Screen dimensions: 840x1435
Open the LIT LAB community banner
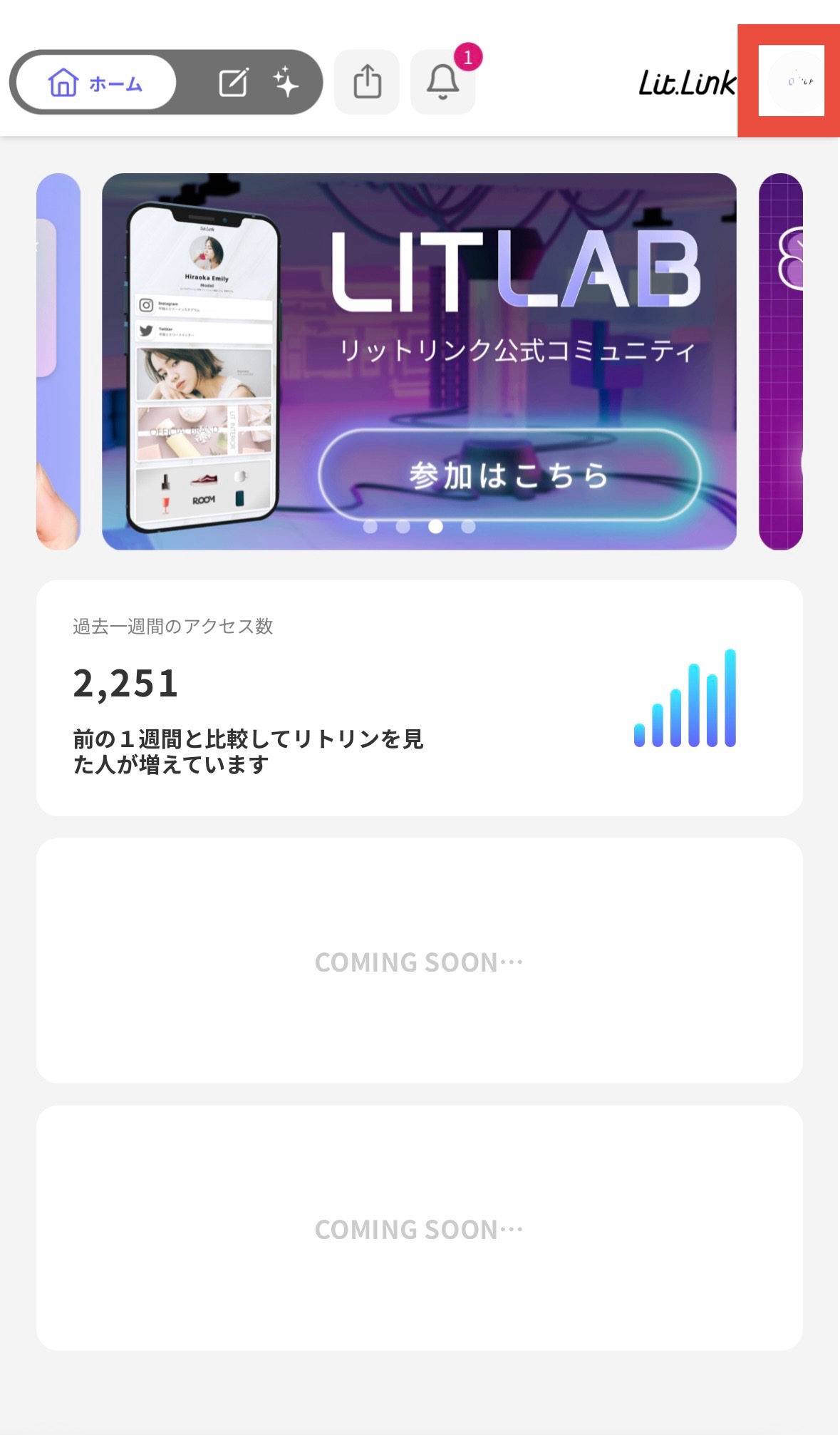419,361
